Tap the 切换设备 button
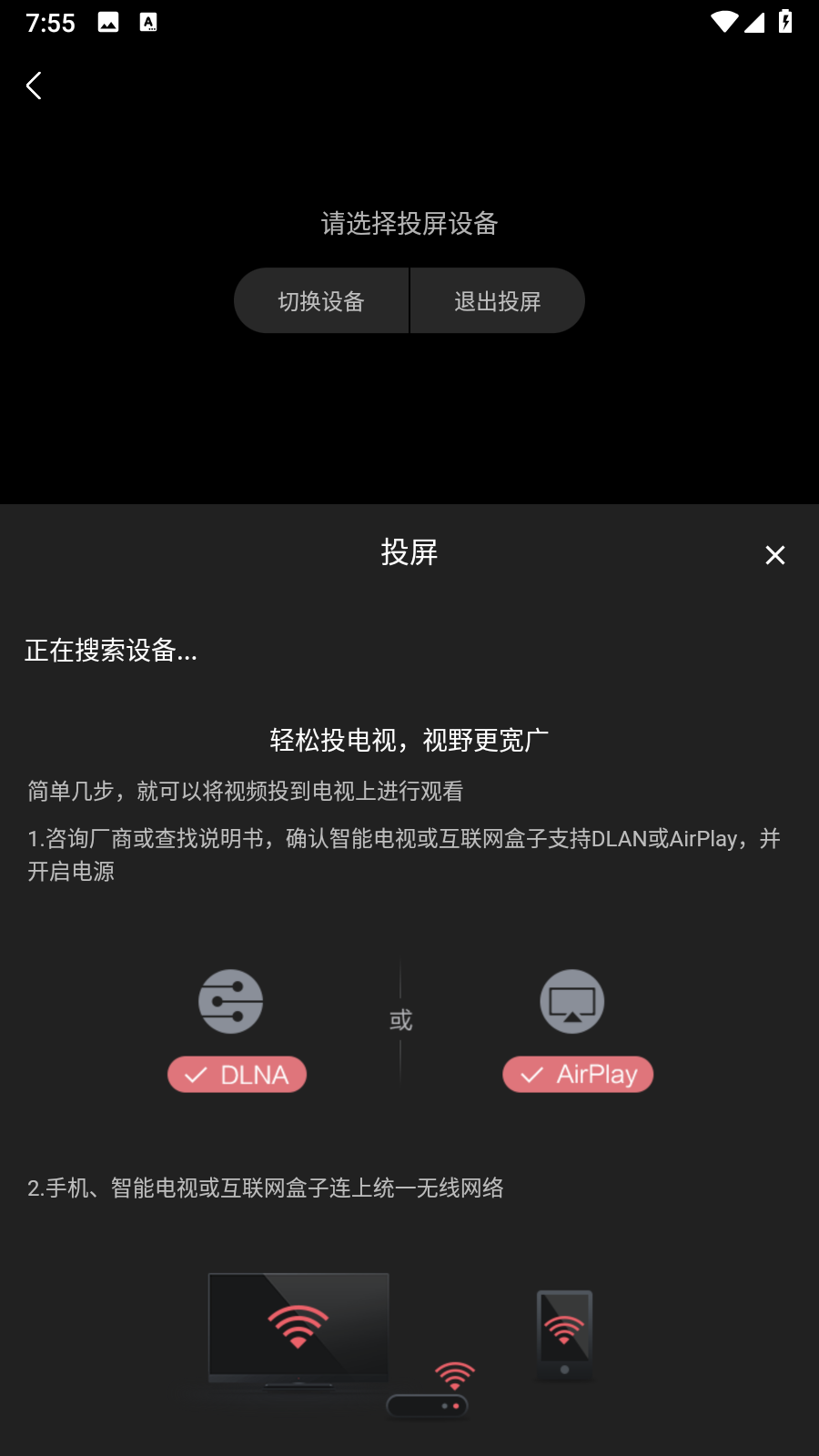 [321, 301]
